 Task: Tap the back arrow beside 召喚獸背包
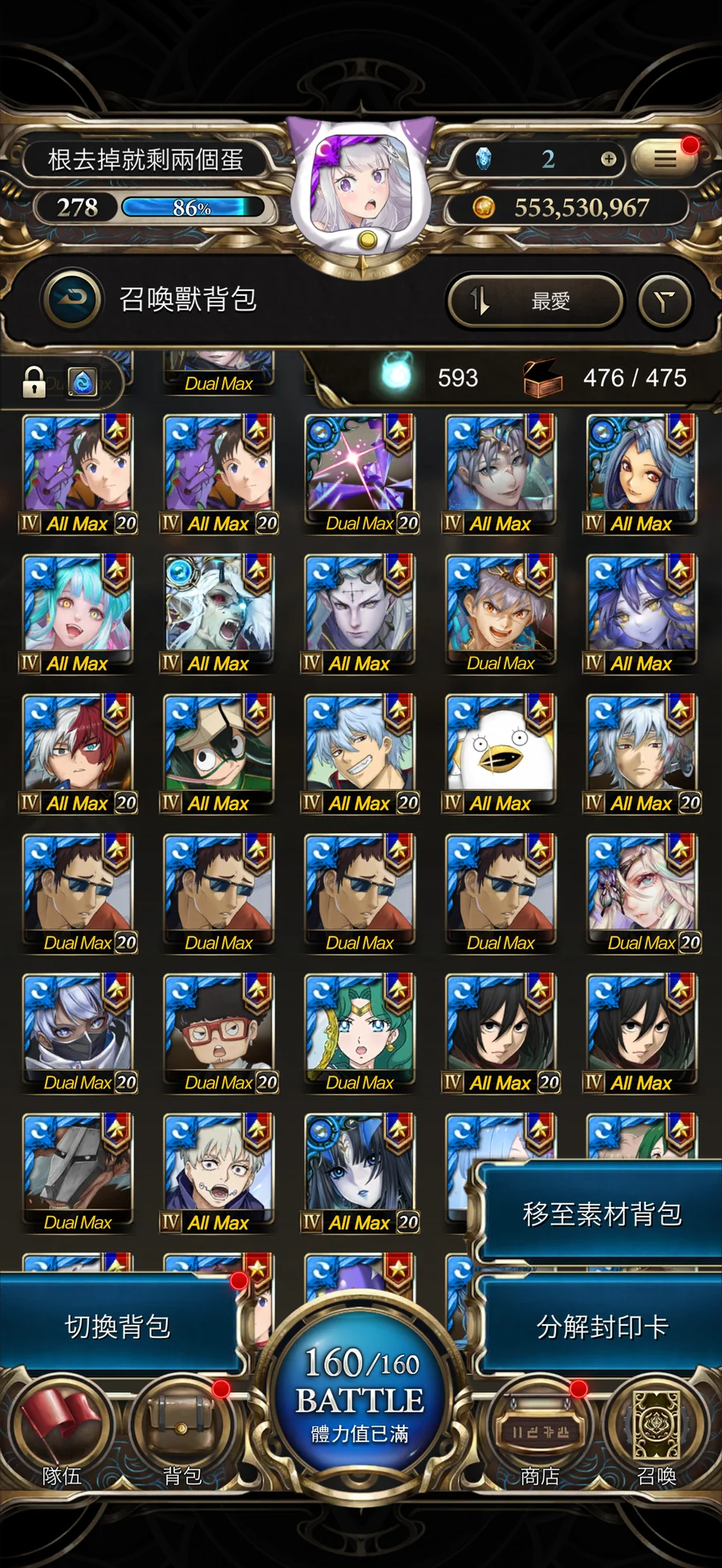pyautogui.click(x=72, y=299)
